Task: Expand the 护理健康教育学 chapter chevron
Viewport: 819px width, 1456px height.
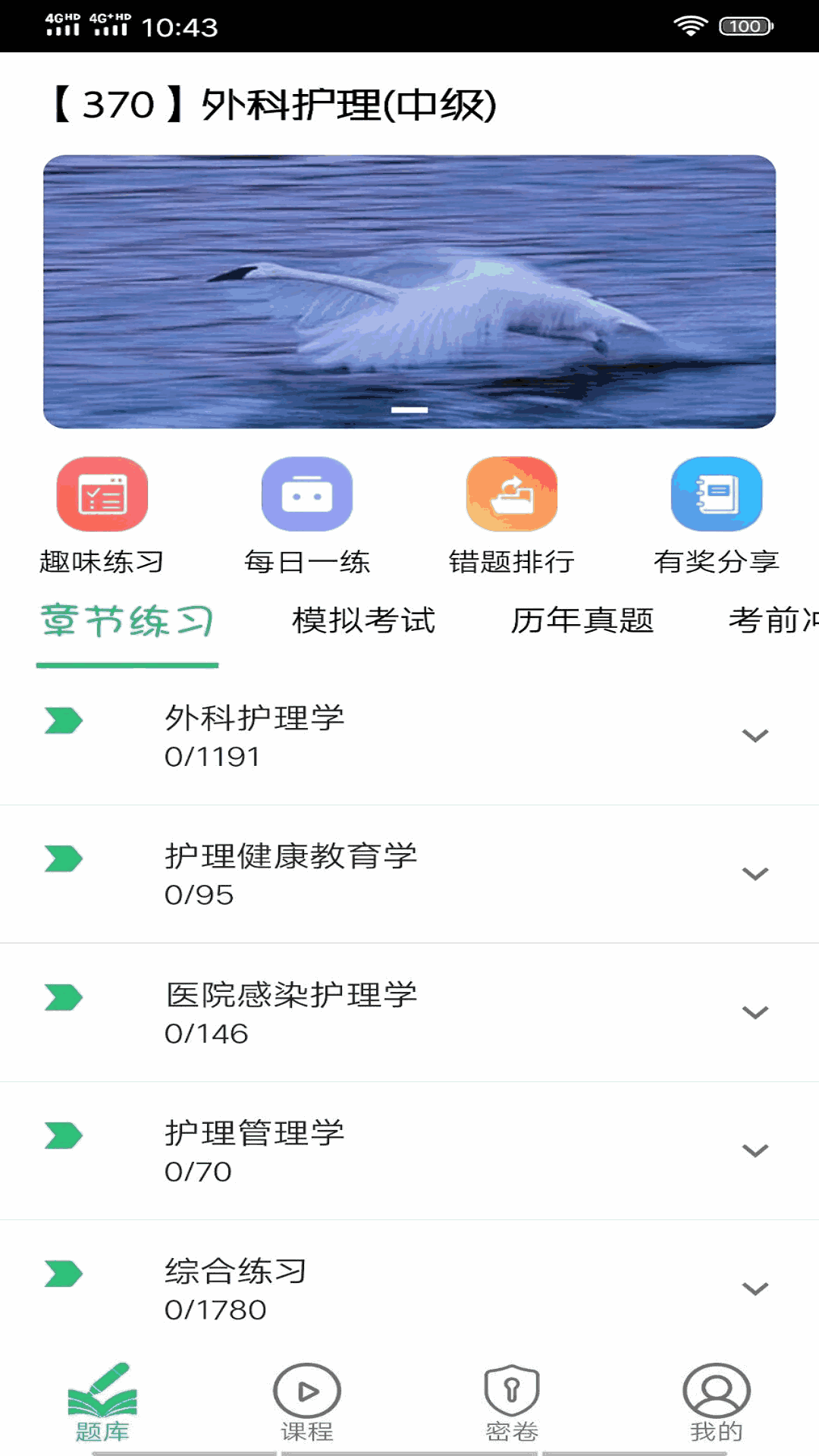Action: 753,874
